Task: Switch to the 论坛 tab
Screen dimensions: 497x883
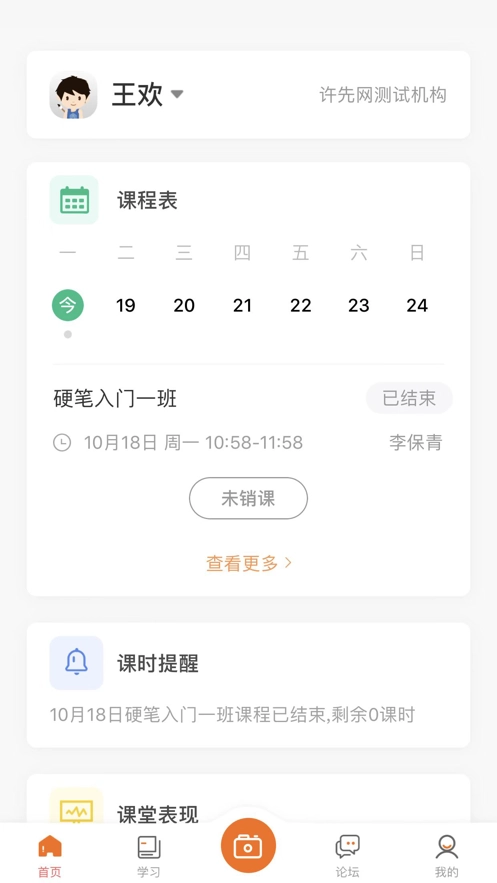Action: pyautogui.click(x=347, y=856)
